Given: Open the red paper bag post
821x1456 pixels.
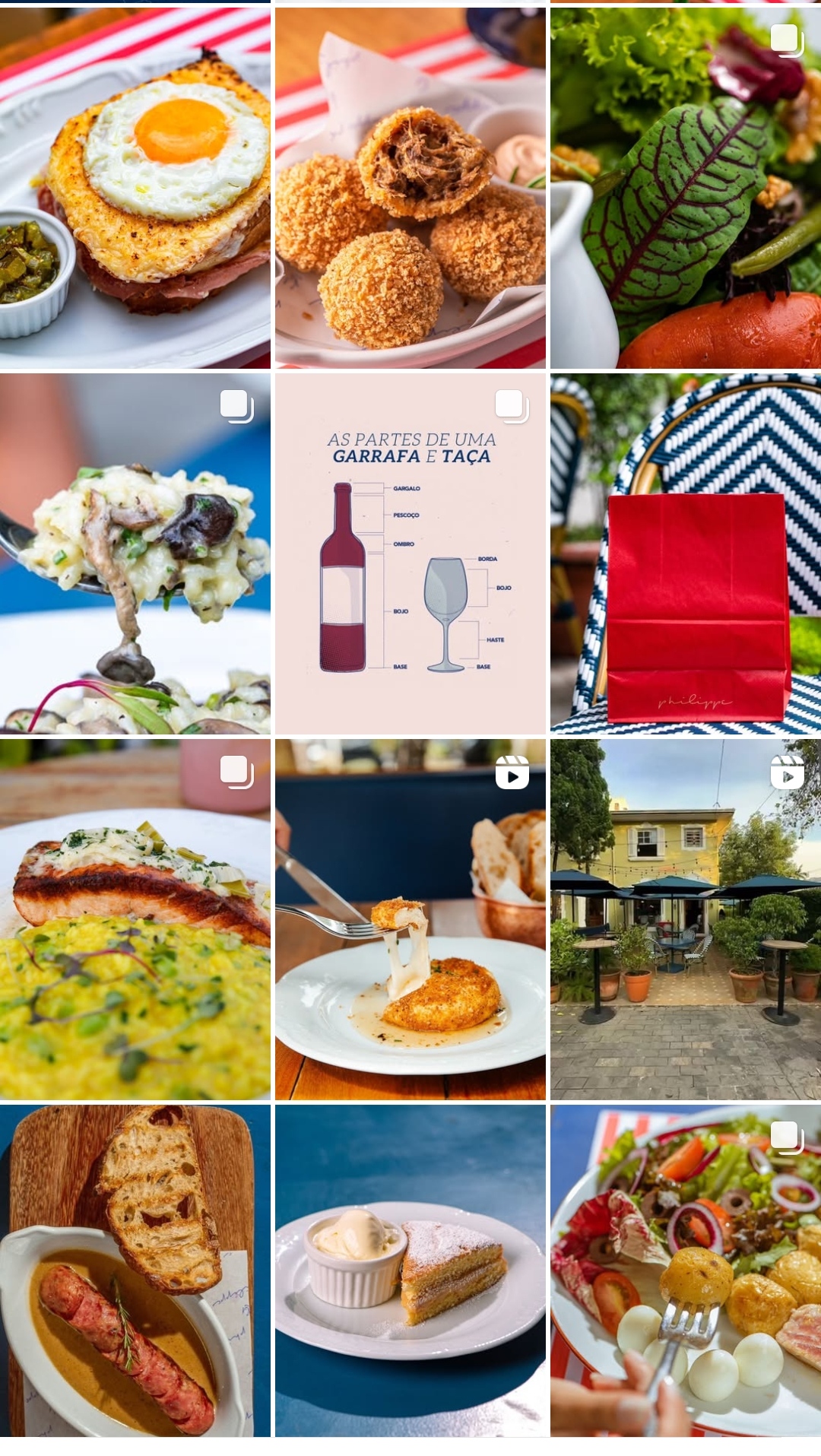Looking at the screenshot, I should tap(686, 554).
